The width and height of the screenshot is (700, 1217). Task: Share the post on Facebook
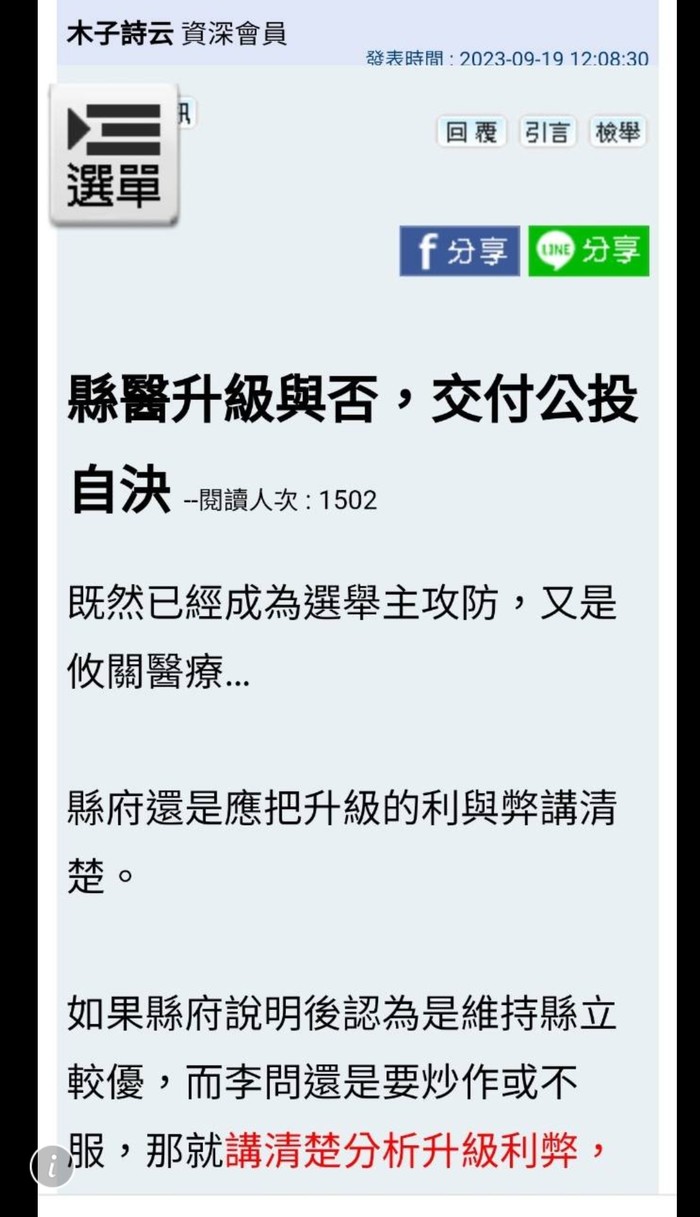pos(459,251)
